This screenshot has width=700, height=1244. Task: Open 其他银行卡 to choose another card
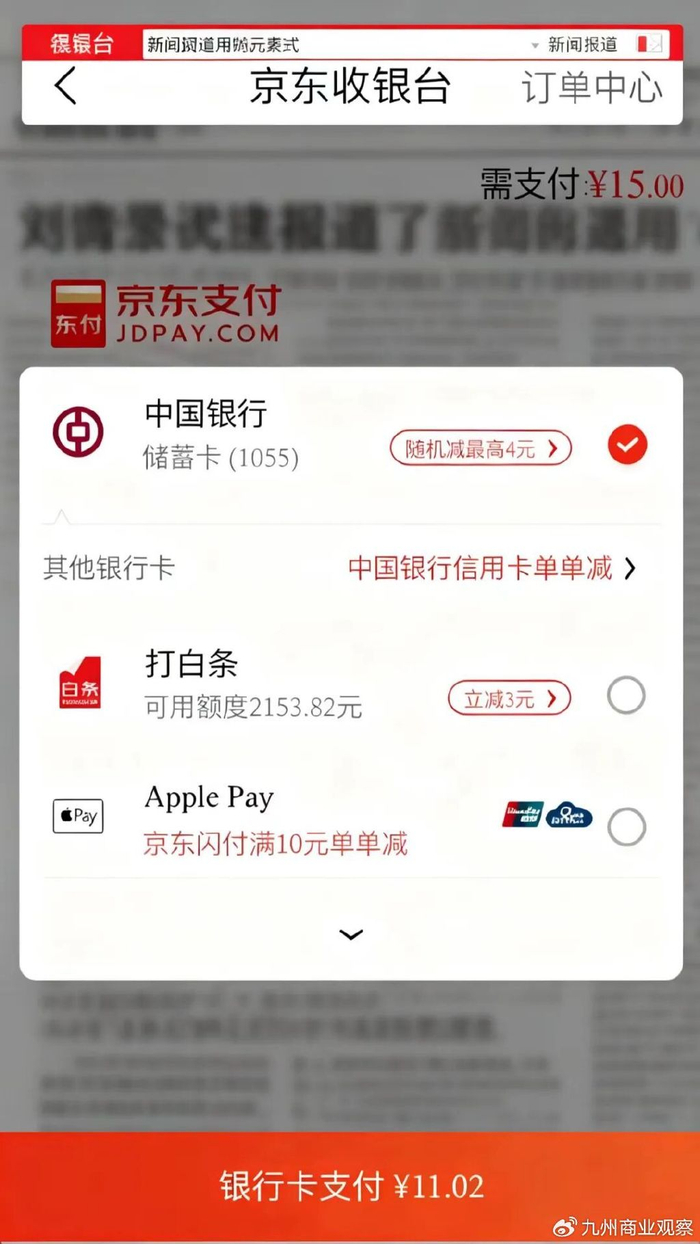[340, 568]
